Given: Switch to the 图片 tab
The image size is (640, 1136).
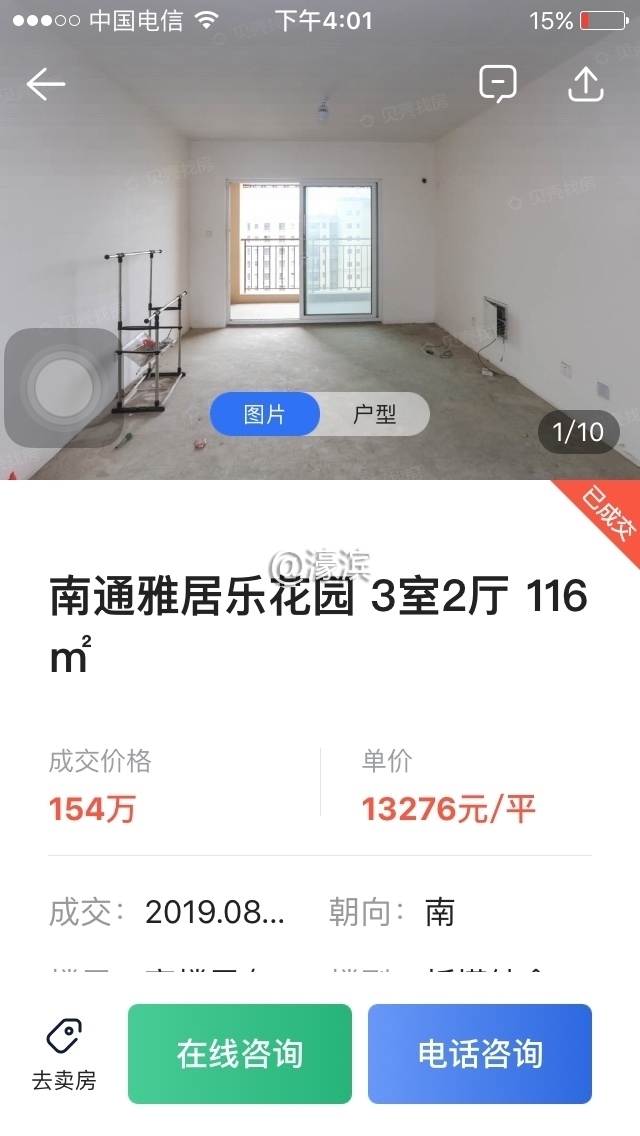Looking at the screenshot, I should [x=265, y=414].
